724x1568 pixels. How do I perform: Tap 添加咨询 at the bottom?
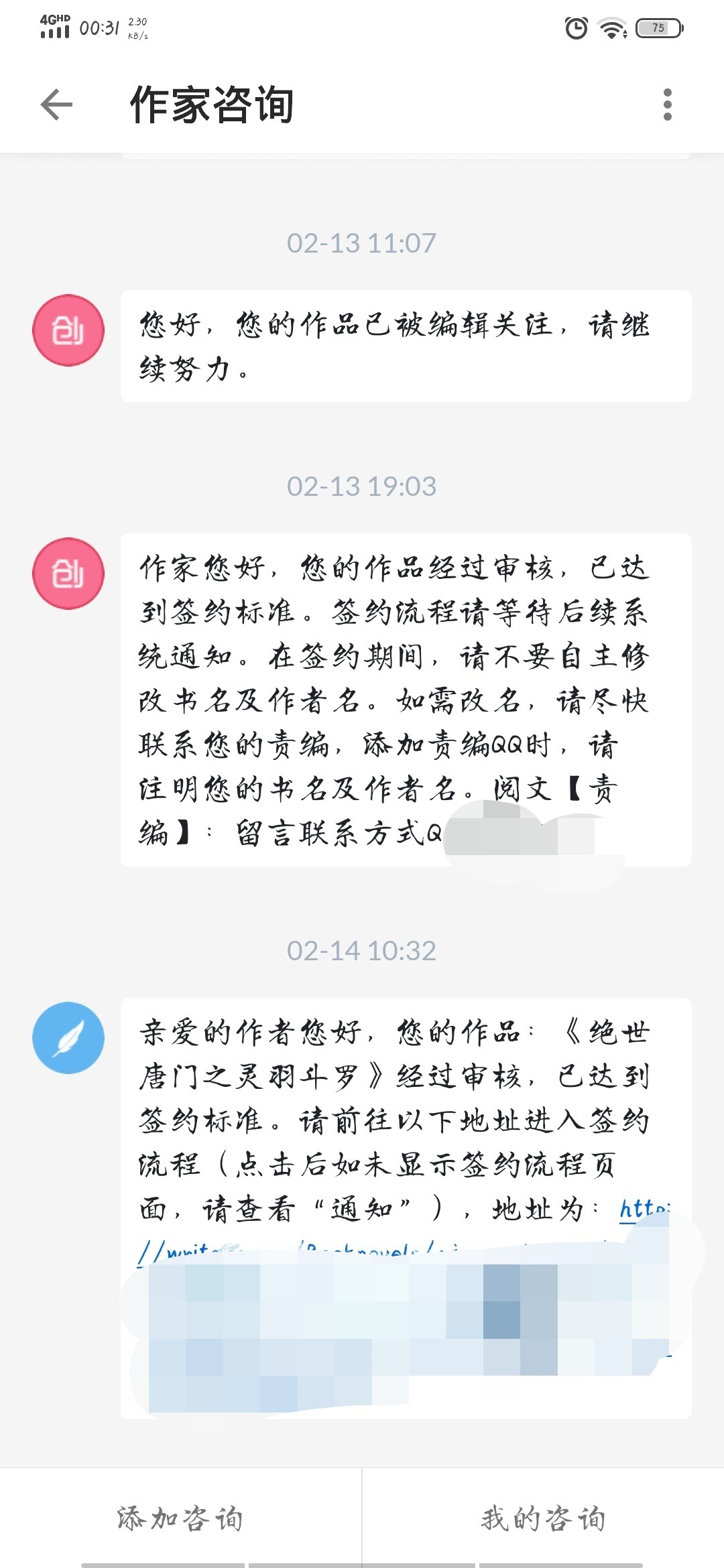[x=180, y=1518]
